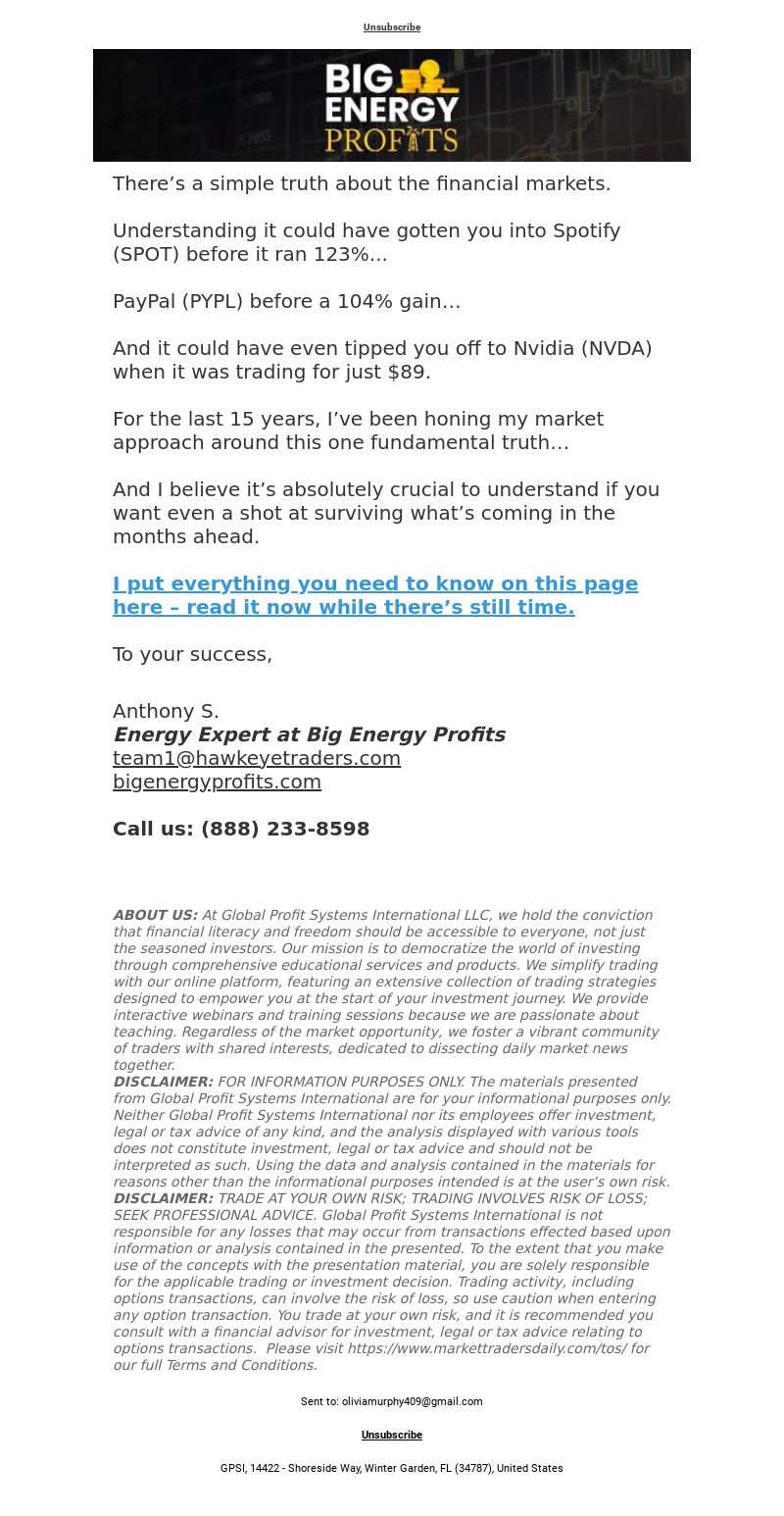
Task: Open the Big Energy Profits banner image
Action: (x=391, y=105)
